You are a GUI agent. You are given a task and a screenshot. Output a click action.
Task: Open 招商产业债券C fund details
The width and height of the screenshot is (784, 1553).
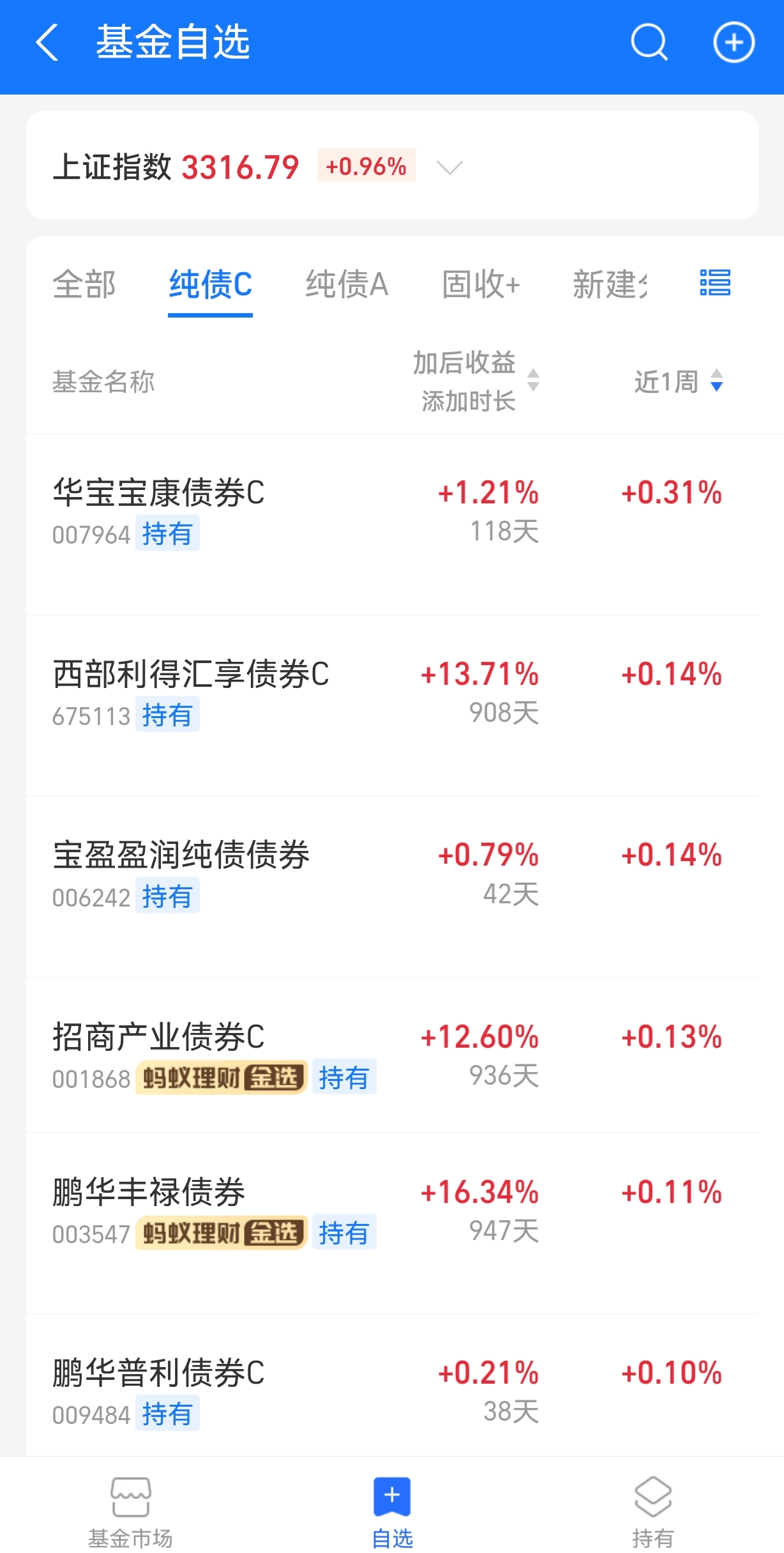point(392,1055)
